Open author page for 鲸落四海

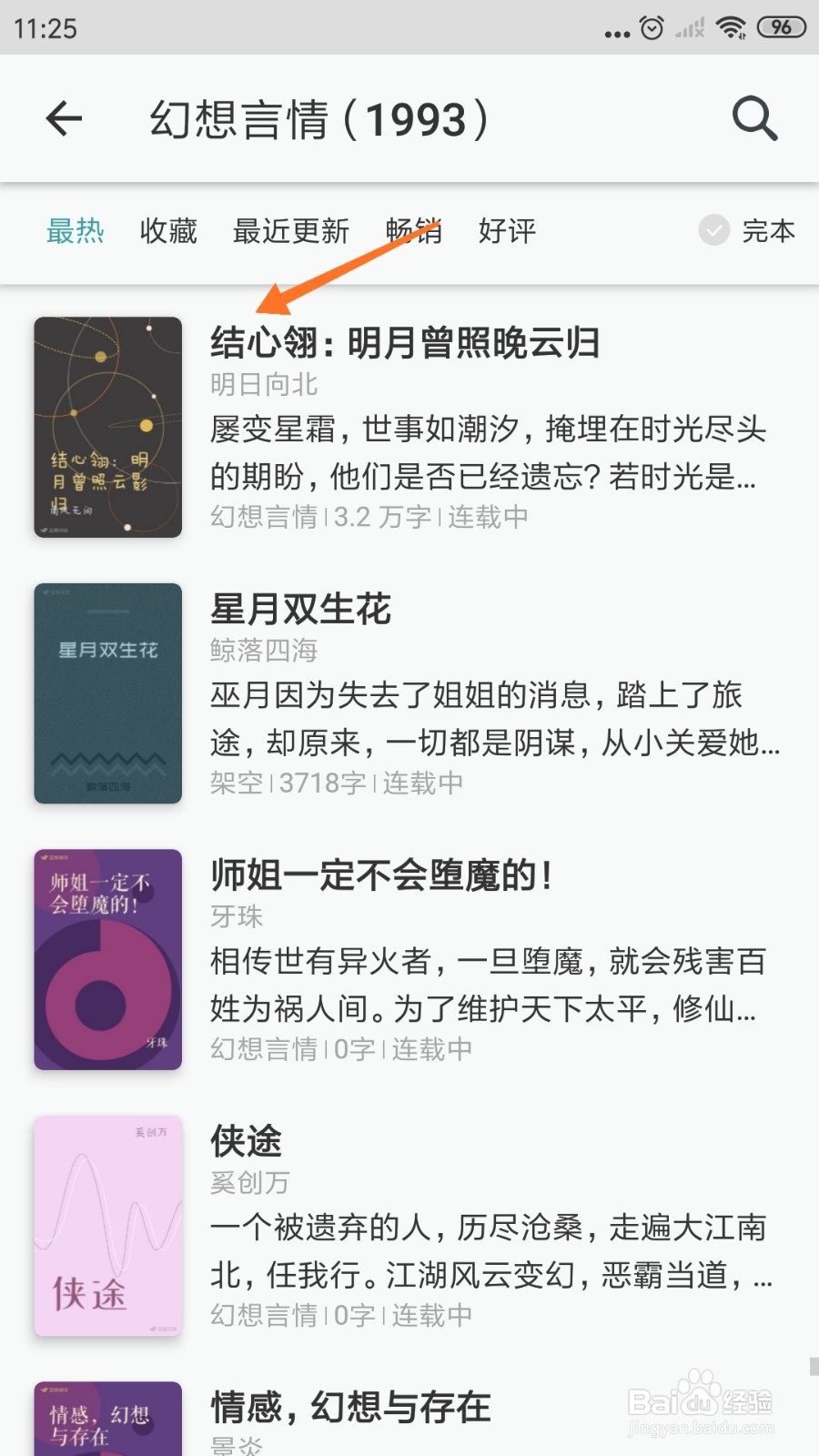pos(263,650)
